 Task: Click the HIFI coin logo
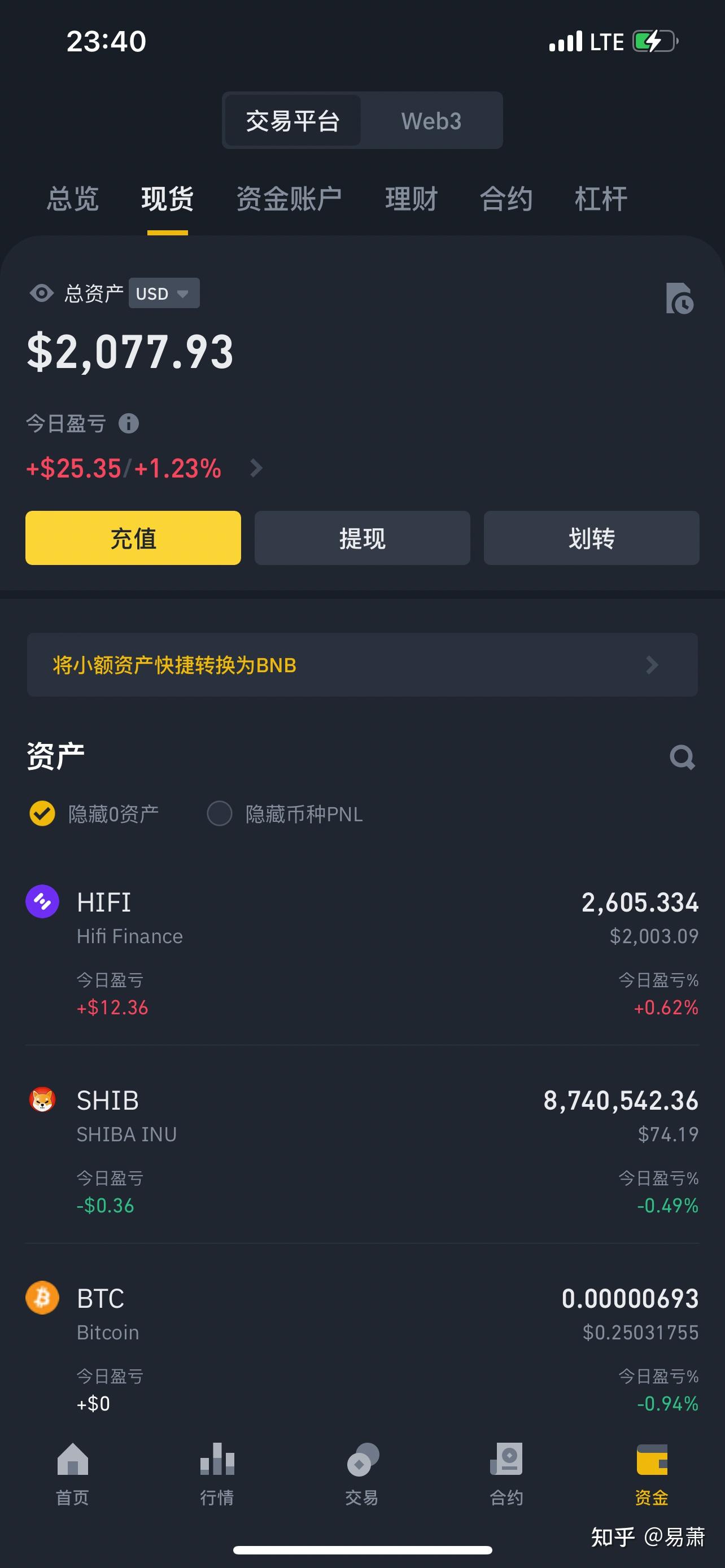tap(41, 901)
